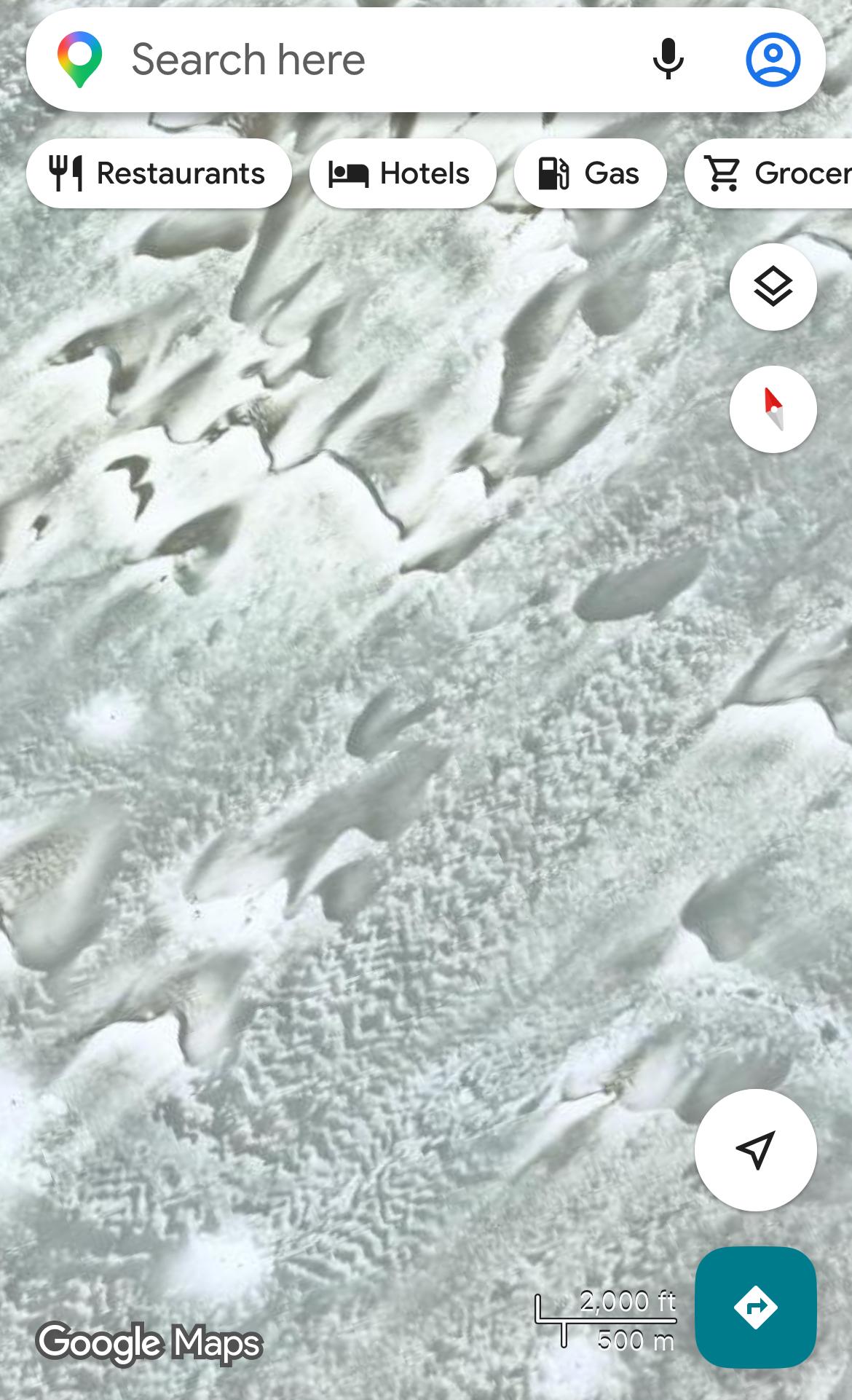Reset map orientation with the compass

coord(773,409)
